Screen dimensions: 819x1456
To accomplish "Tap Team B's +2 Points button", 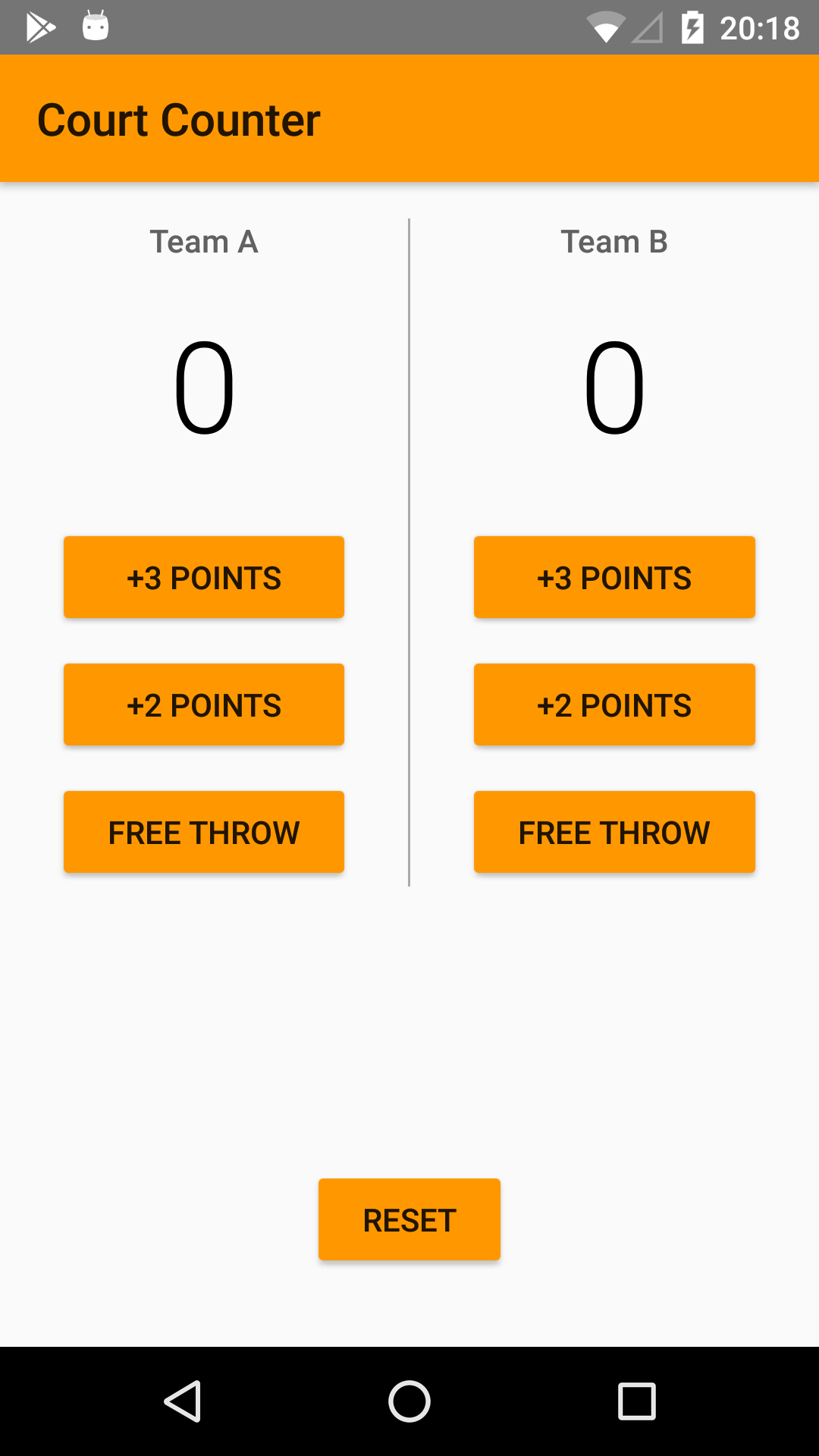I will coord(614,704).
